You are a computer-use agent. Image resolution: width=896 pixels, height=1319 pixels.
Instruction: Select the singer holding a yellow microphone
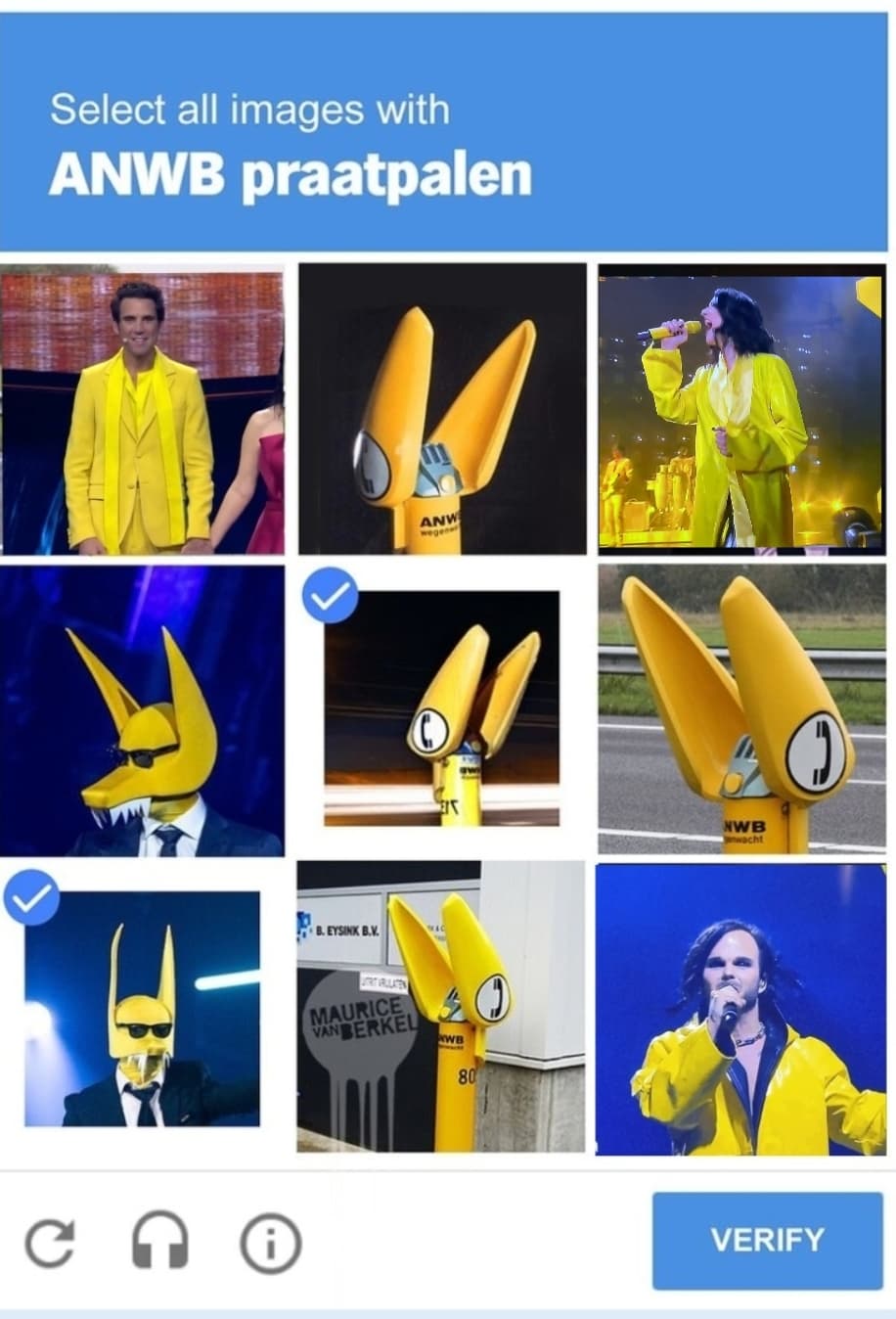coord(741,409)
